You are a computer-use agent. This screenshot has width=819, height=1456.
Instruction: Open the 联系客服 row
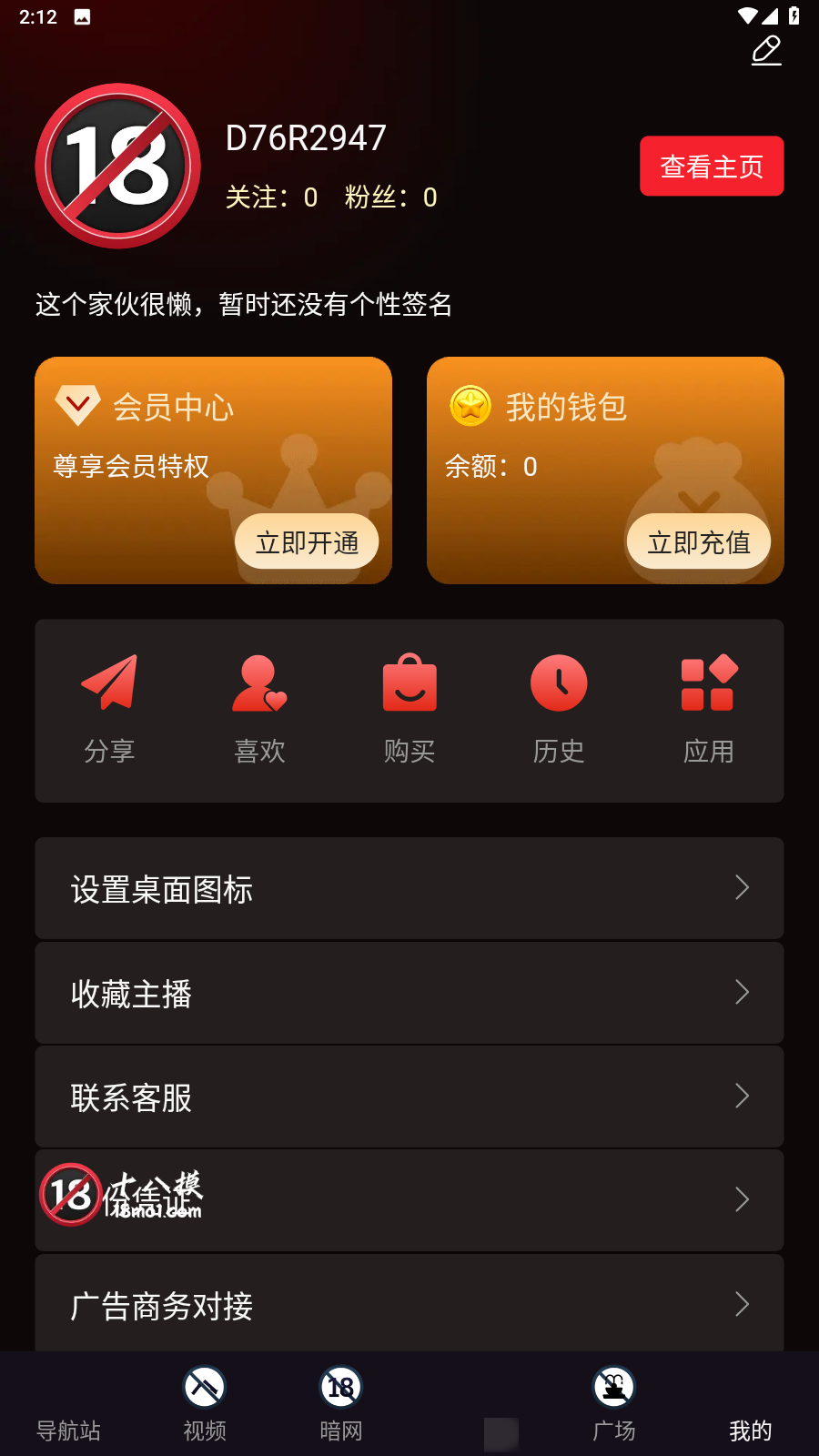pyautogui.click(x=409, y=1097)
